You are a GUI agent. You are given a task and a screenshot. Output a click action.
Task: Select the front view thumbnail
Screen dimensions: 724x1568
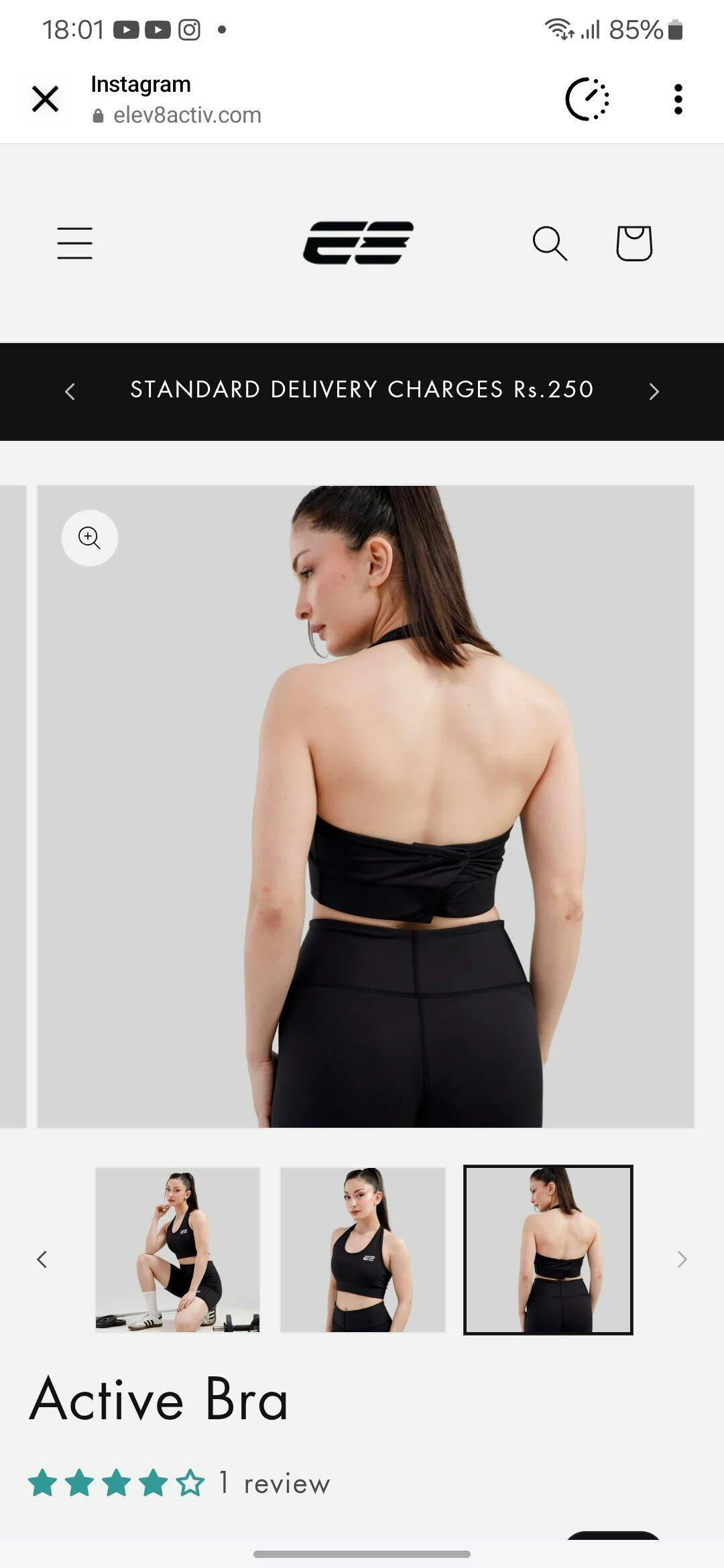[363, 1250]
